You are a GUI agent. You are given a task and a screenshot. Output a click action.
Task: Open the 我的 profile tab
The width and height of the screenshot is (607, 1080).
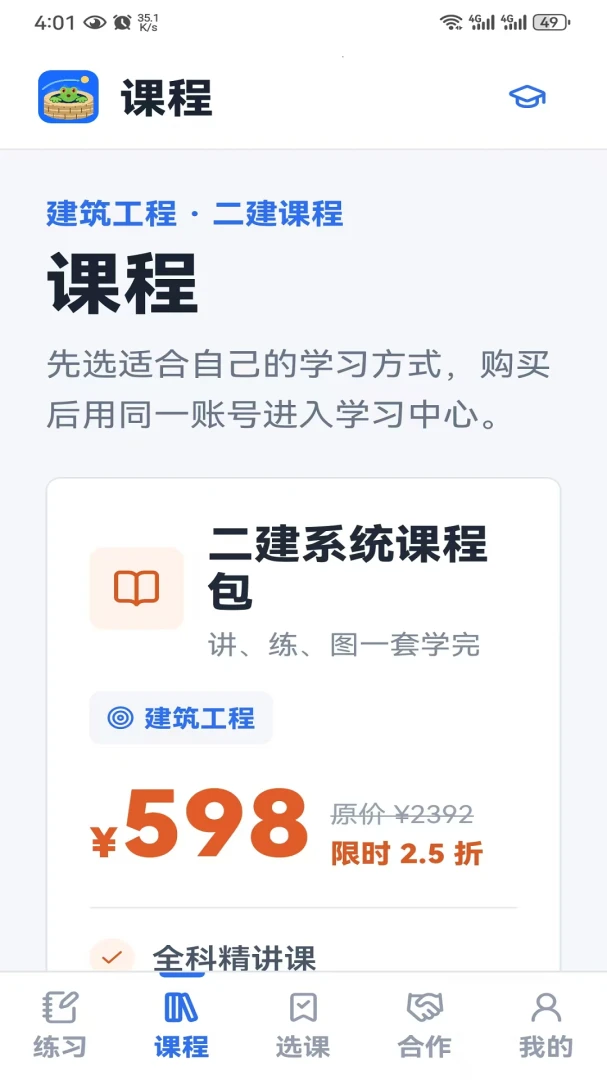(546, 1024)
